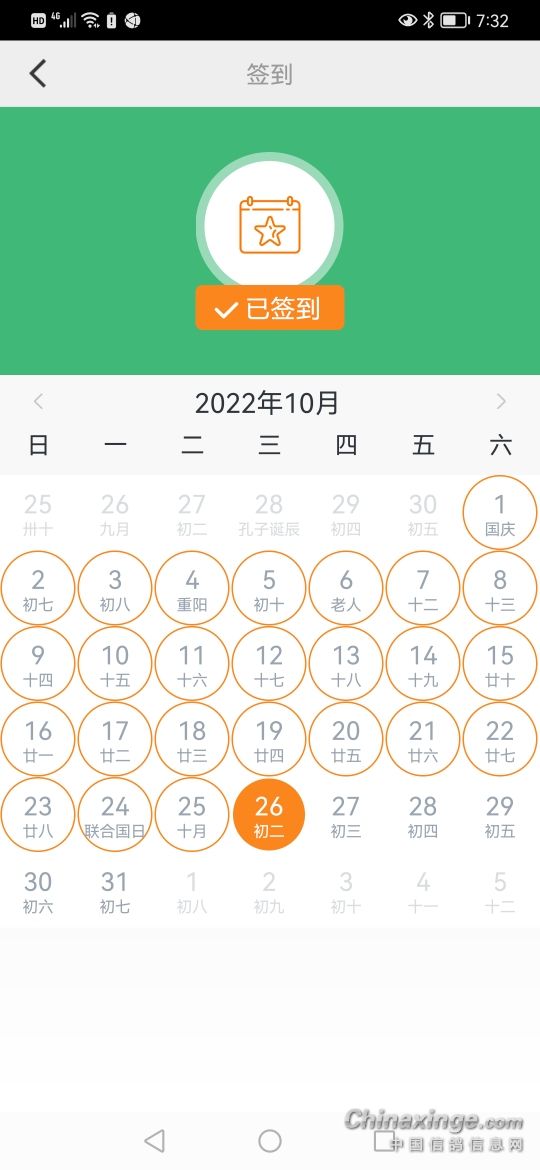Select October 6 老人
Screen dimensions: 540x1170
[346, 588]
